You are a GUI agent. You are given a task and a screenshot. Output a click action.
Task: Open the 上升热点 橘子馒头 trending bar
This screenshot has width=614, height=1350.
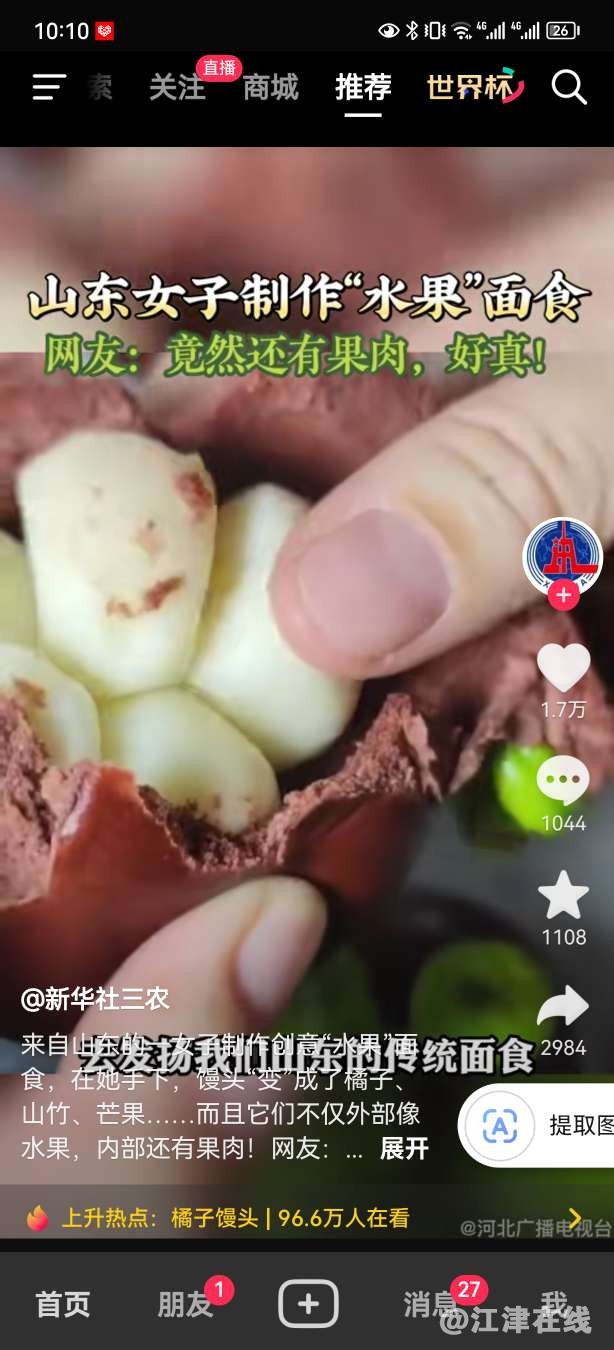click(x=300, y=1218)
